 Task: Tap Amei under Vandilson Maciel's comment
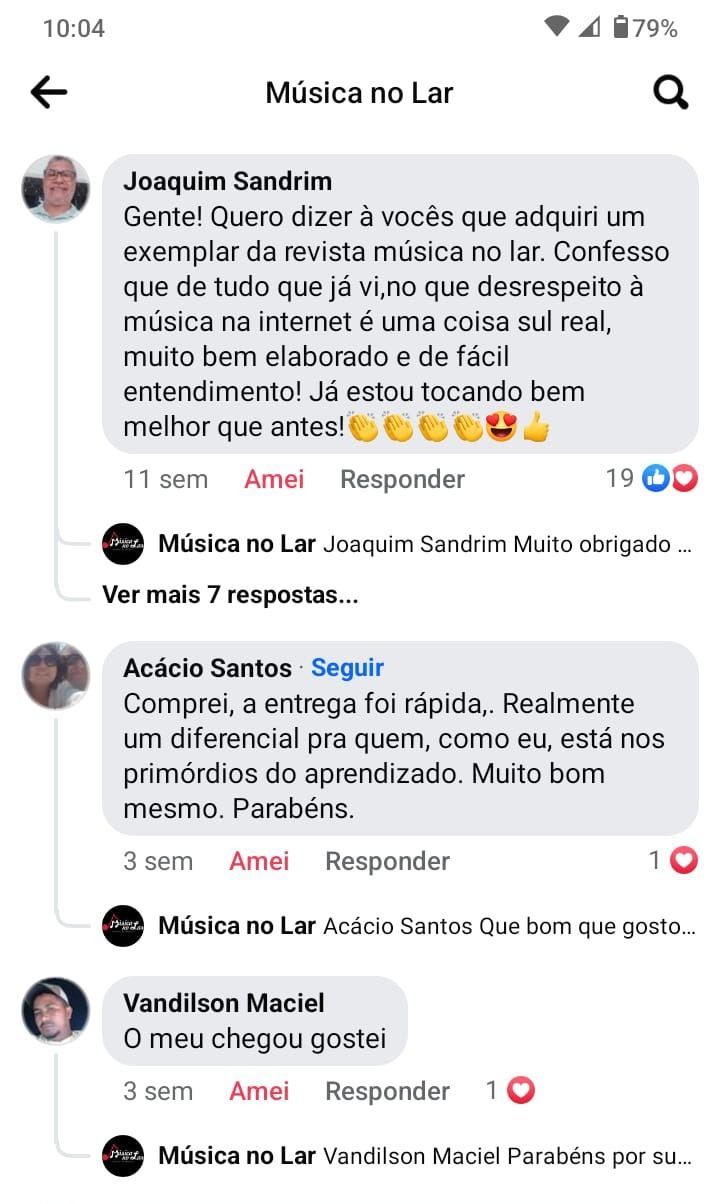[259, 1091]
